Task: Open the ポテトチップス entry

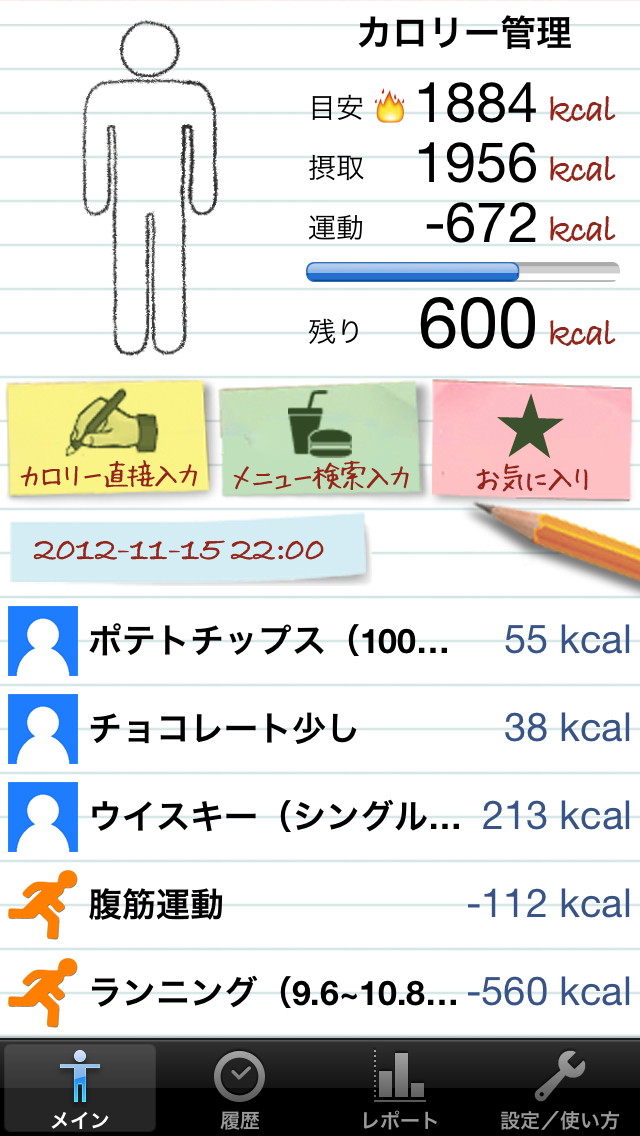Action: click(320, 640)
